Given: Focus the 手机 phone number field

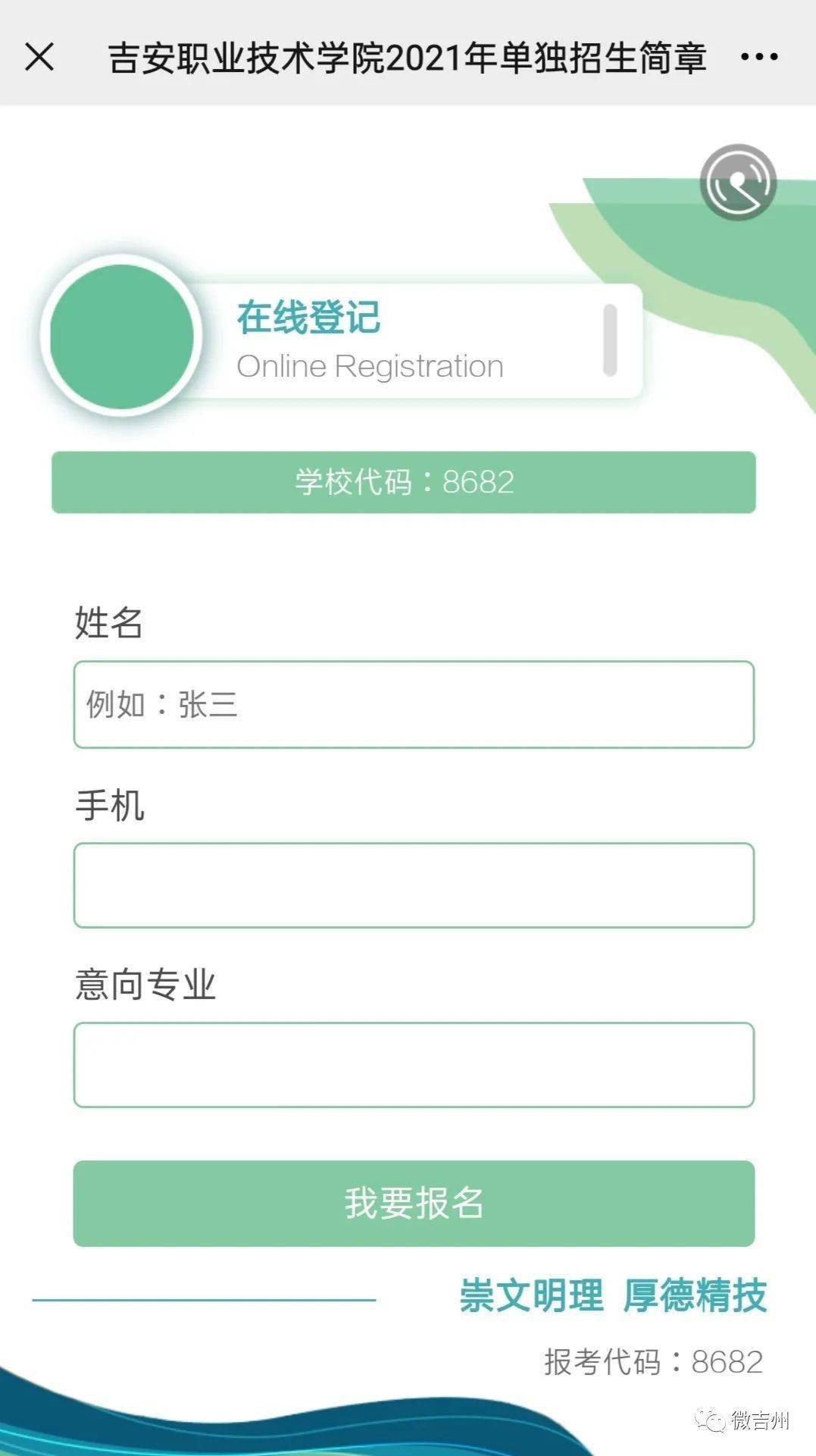Looking at the screenshot, I should pos(414,885).
